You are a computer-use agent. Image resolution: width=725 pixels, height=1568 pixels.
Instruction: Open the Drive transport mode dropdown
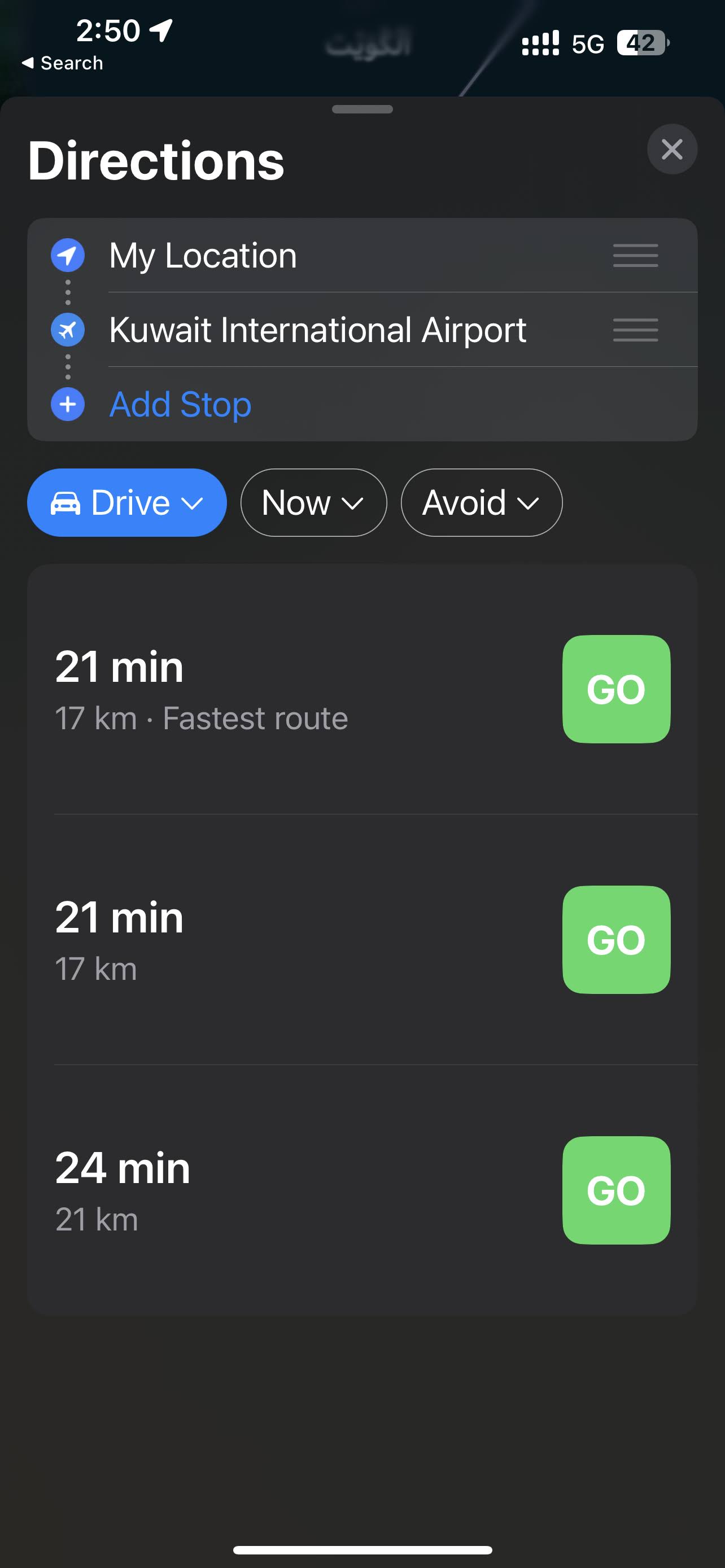126,503
